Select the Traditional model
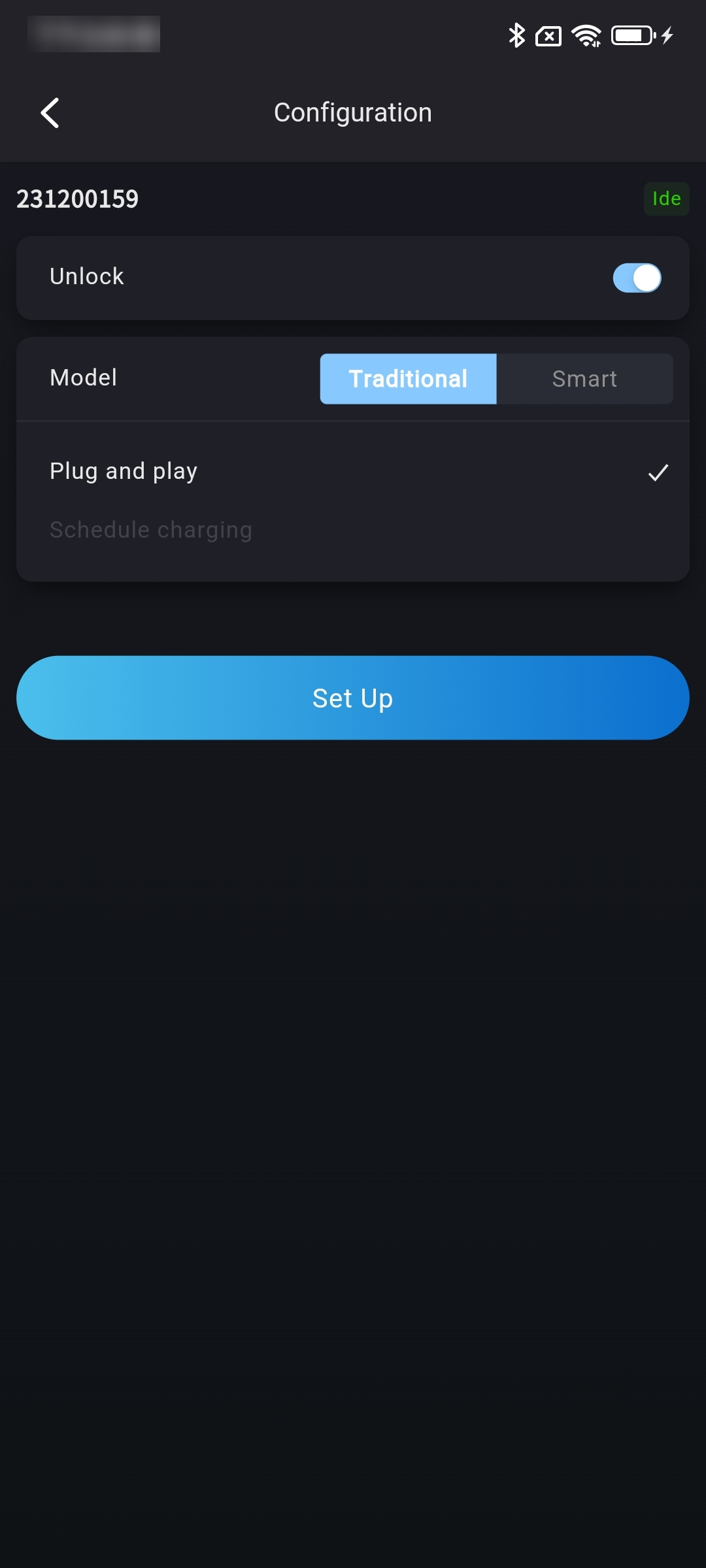This screenshot has width=706, height=1568. pyautogui.click(x=408, y=379)
